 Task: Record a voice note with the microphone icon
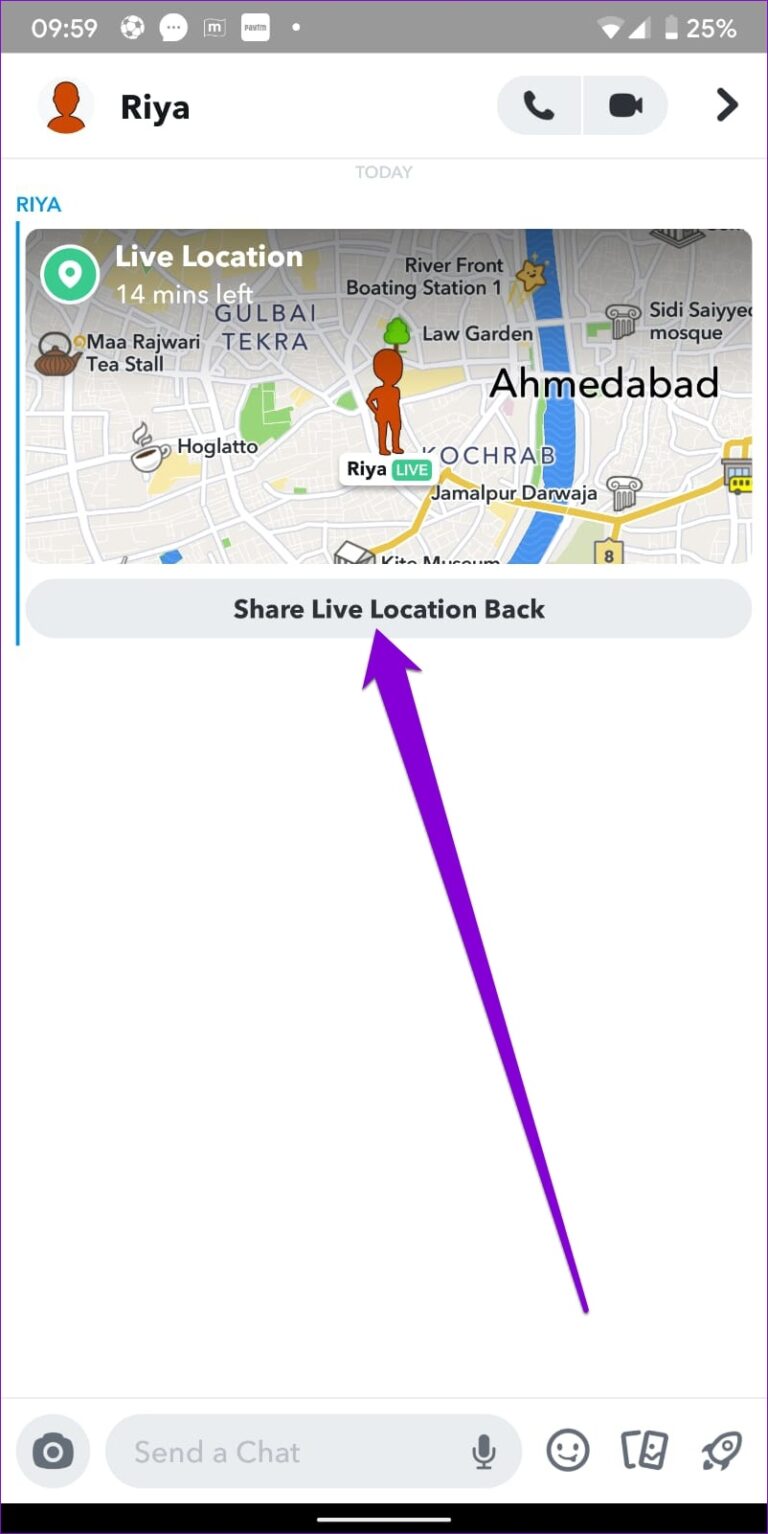484,1451
